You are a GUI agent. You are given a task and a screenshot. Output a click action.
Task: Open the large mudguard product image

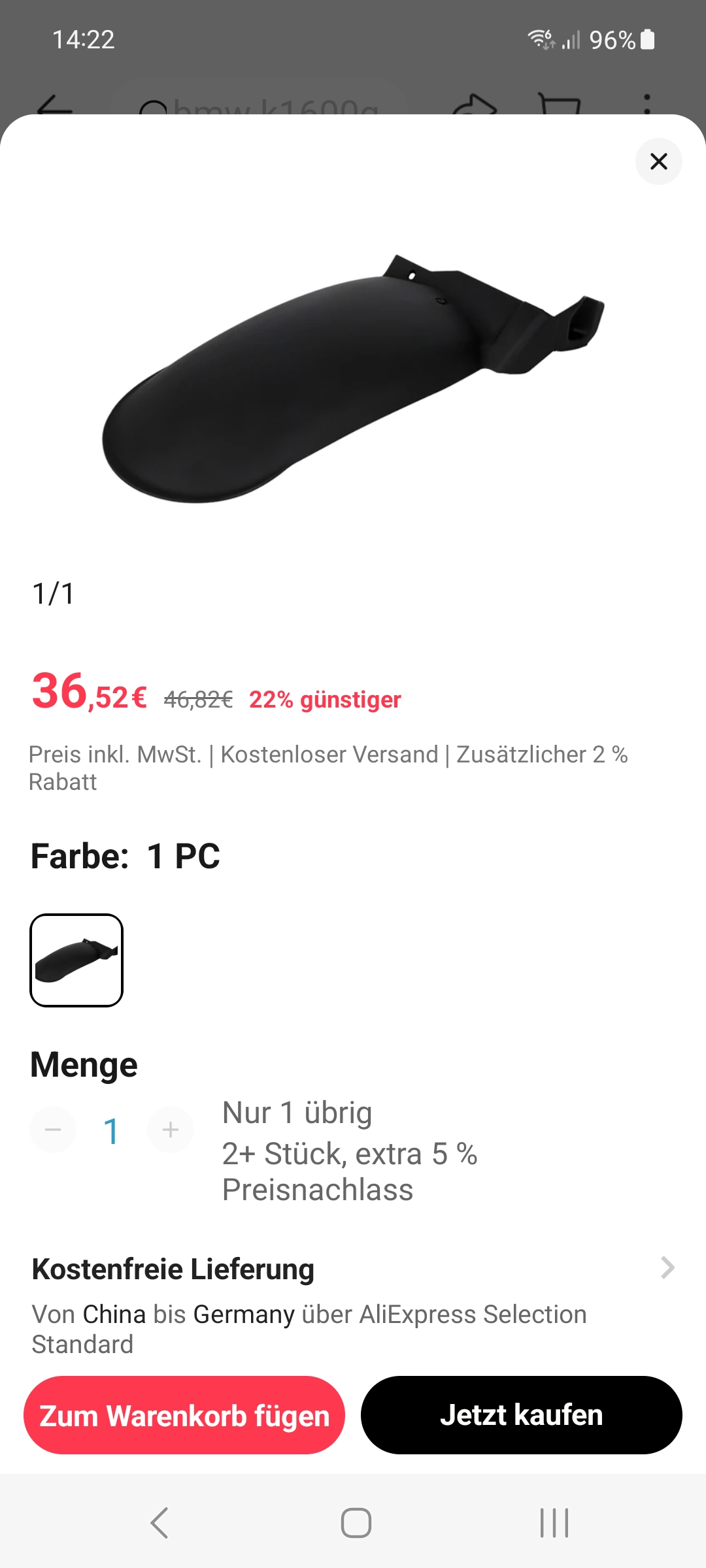353,379
